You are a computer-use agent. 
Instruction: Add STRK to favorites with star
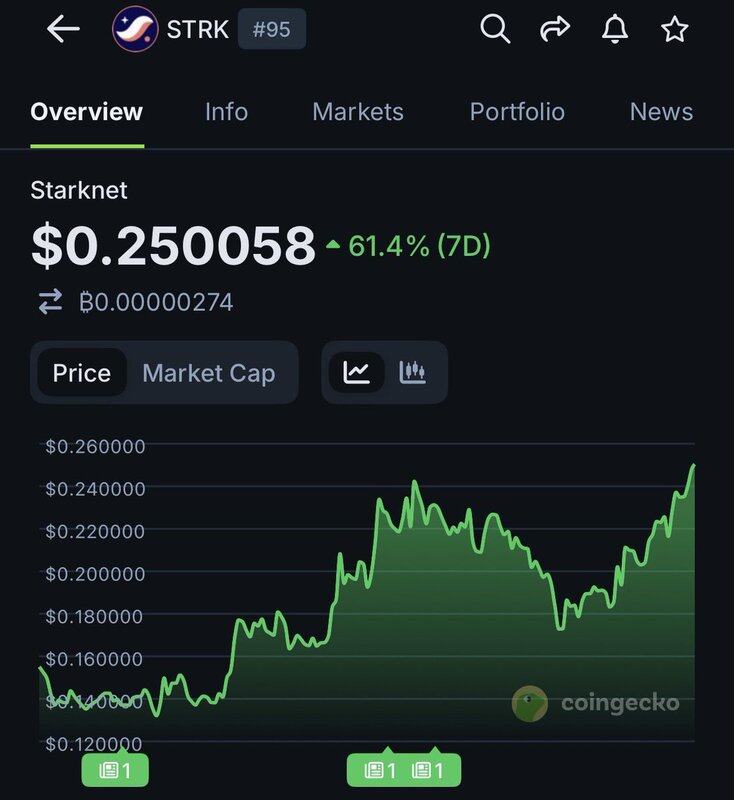675,30
